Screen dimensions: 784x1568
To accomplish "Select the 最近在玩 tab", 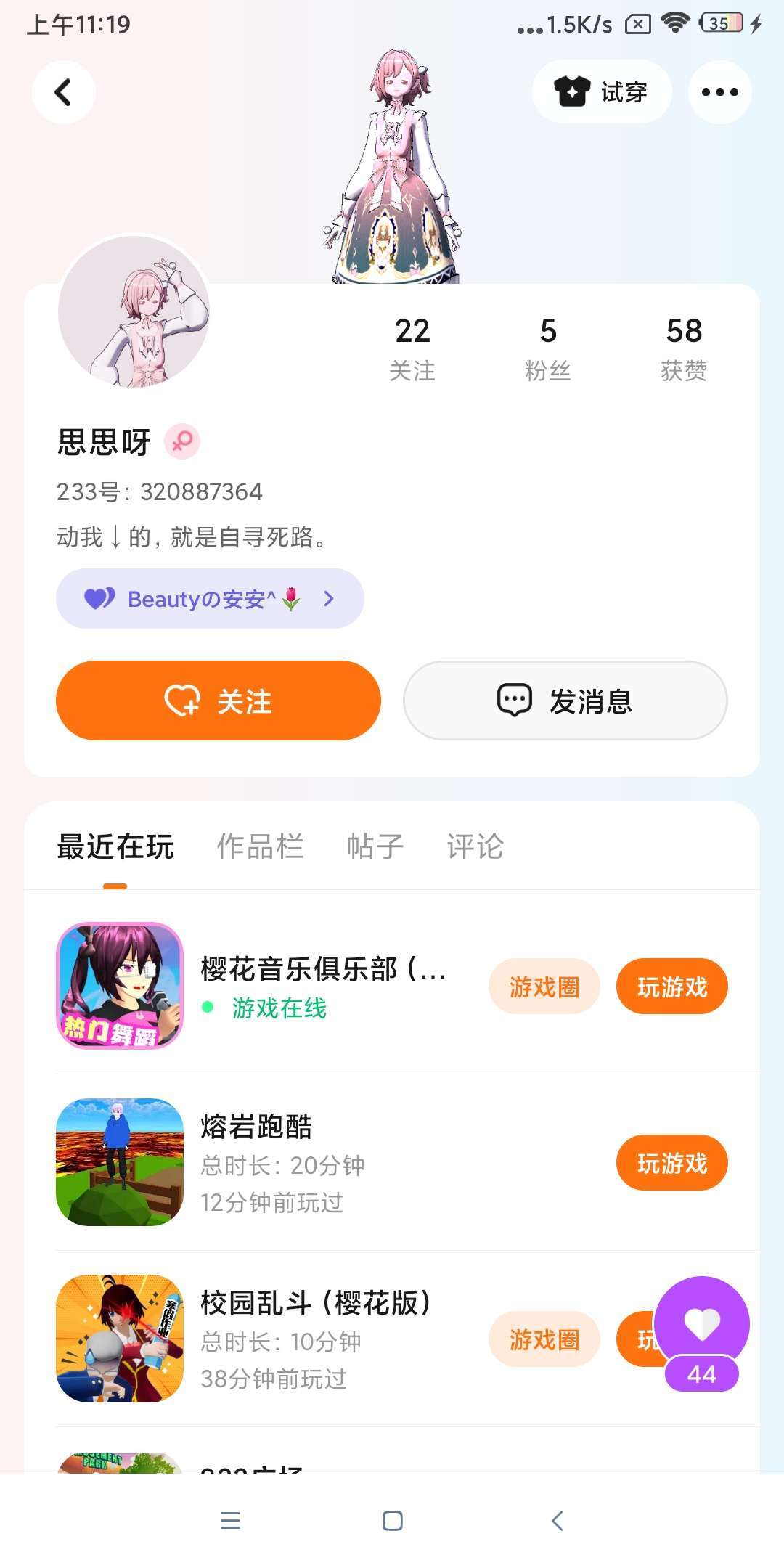I will tap(115, 846).
